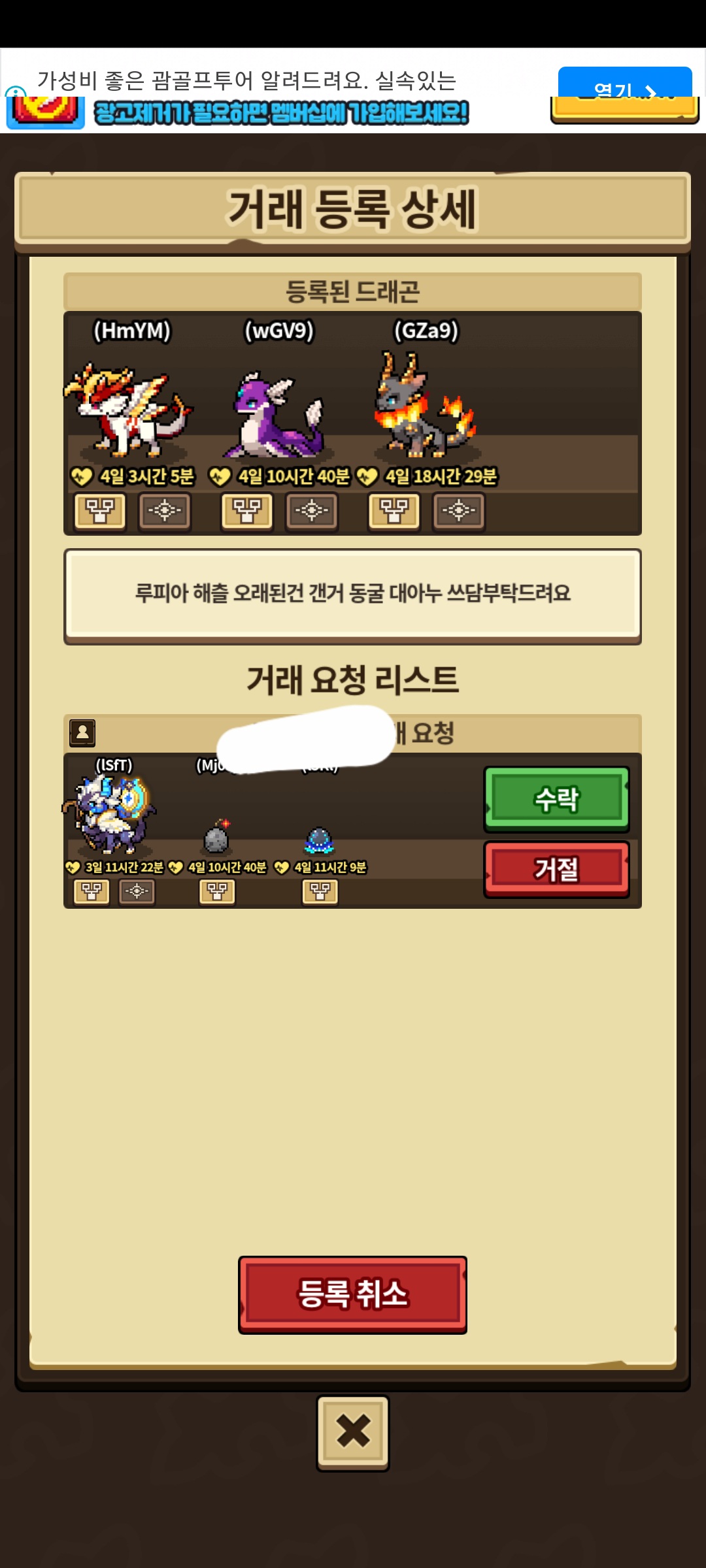Open family tree icon for the blue egg
The width and height of the screenshot is (706, 1568).
click(320, 891)
